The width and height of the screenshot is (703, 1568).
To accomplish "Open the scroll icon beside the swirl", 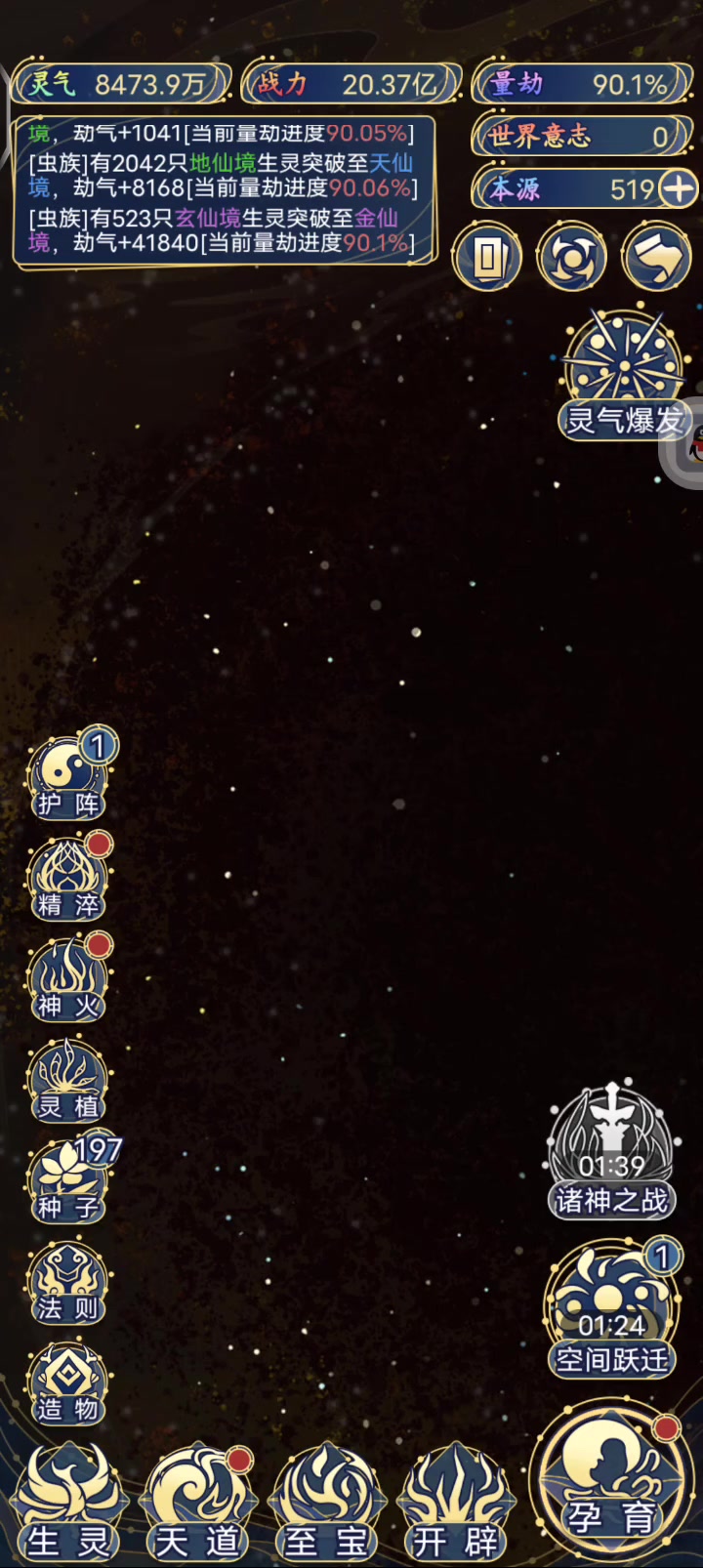I will [x=657, y=258].
